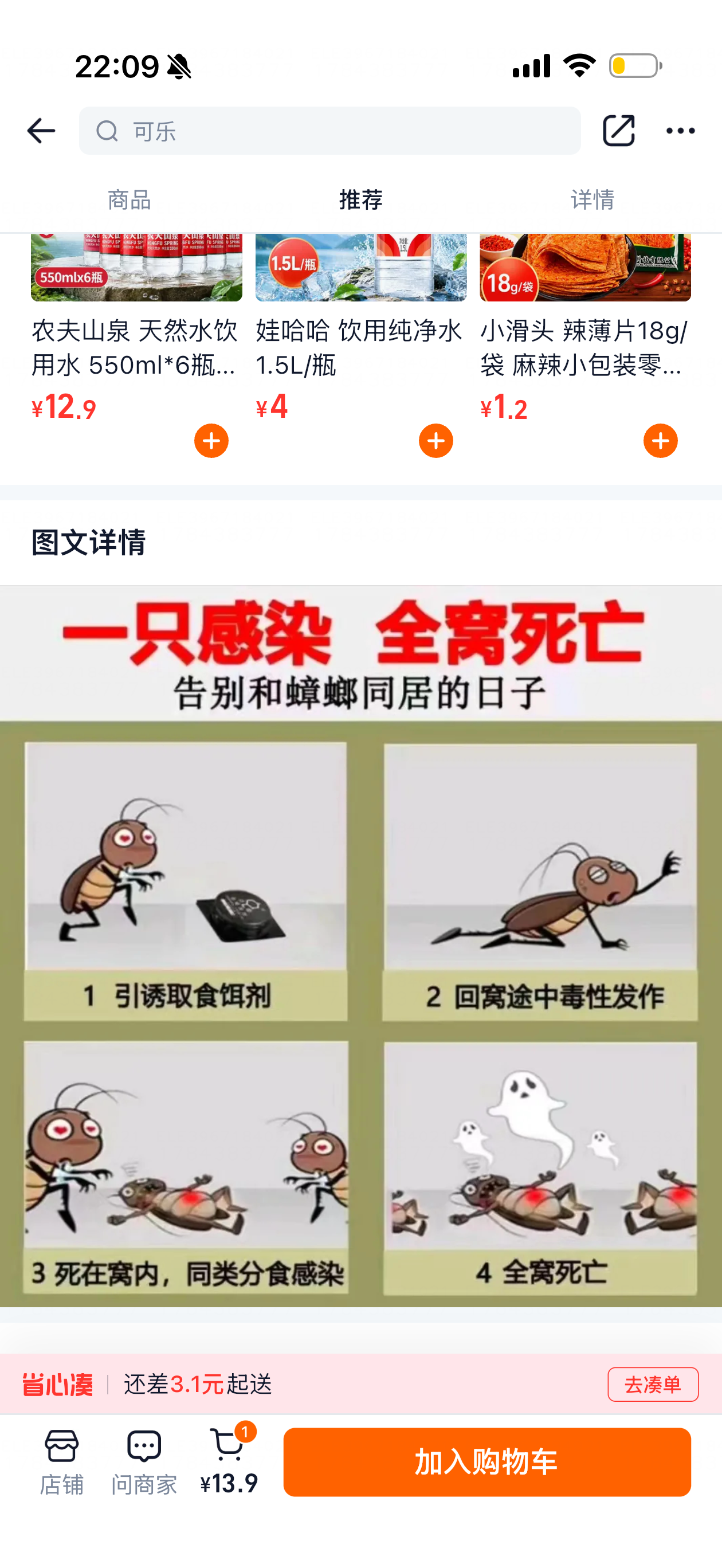Select the 推荐 tab
This screenshot has height=1568, width=722.
tap(361, 199)
